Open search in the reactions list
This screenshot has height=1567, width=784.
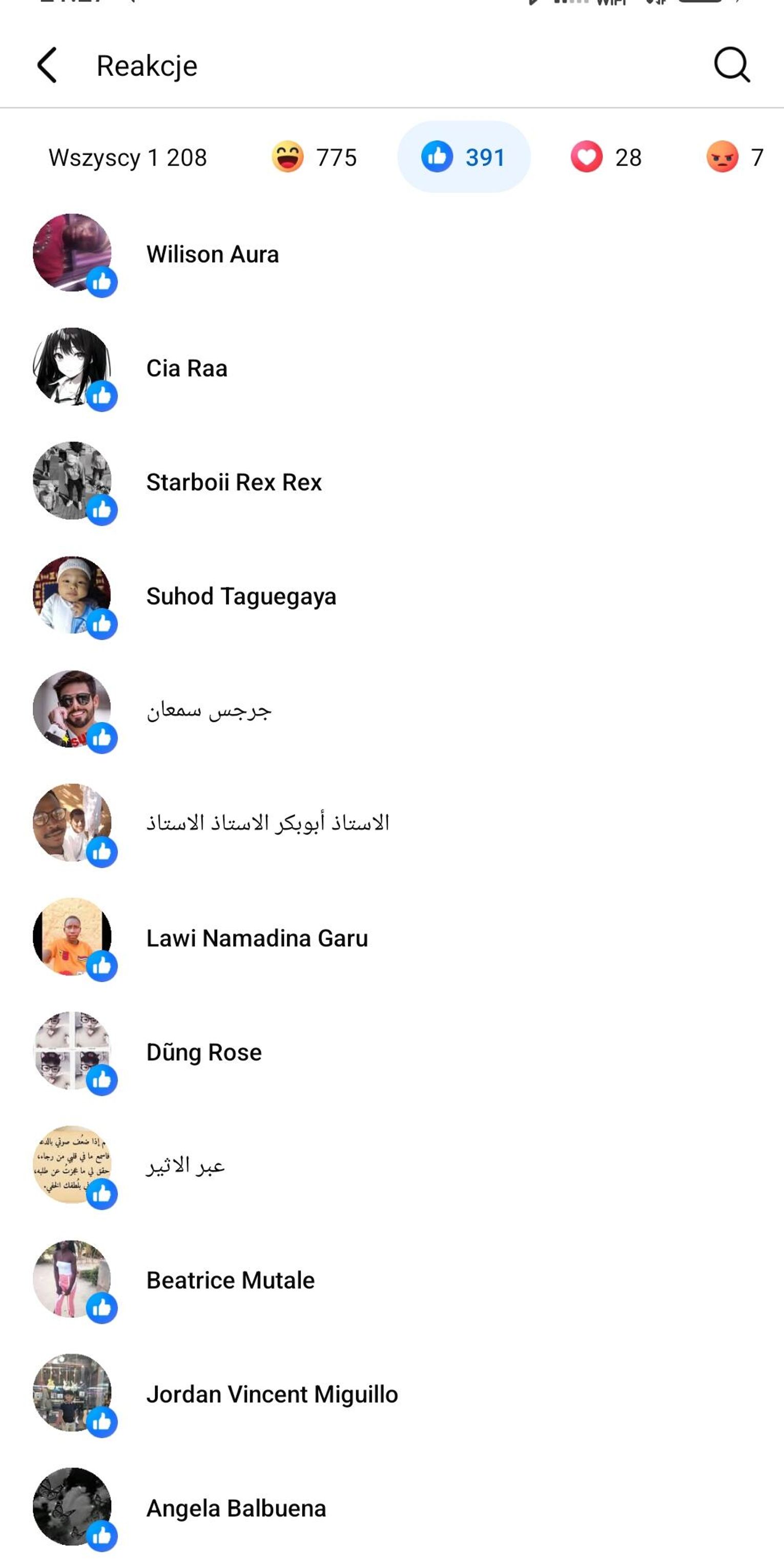pyautogui.click(x=731, y=65)
